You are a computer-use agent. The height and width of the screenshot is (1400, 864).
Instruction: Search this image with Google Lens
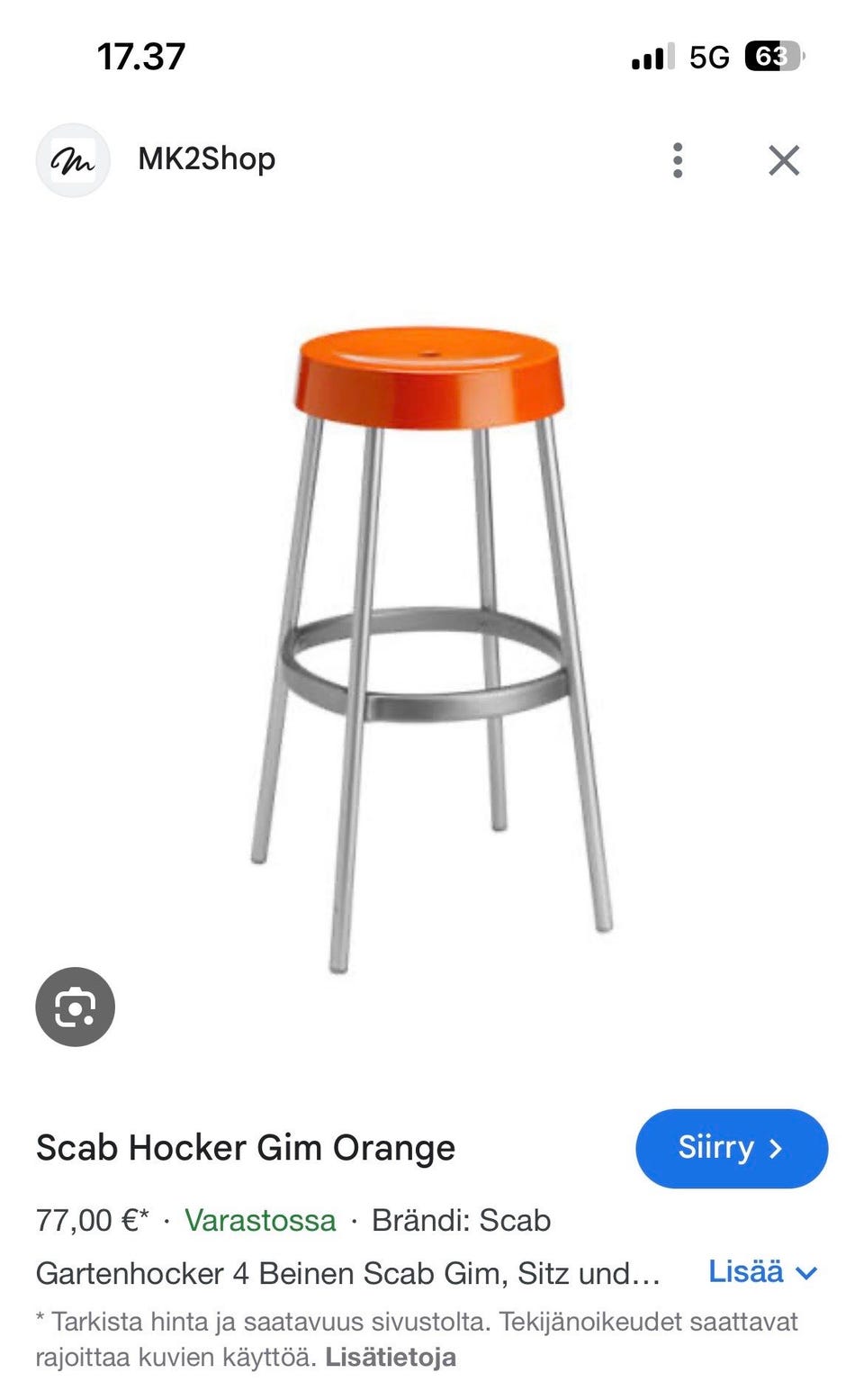[x=76, y=1007]
